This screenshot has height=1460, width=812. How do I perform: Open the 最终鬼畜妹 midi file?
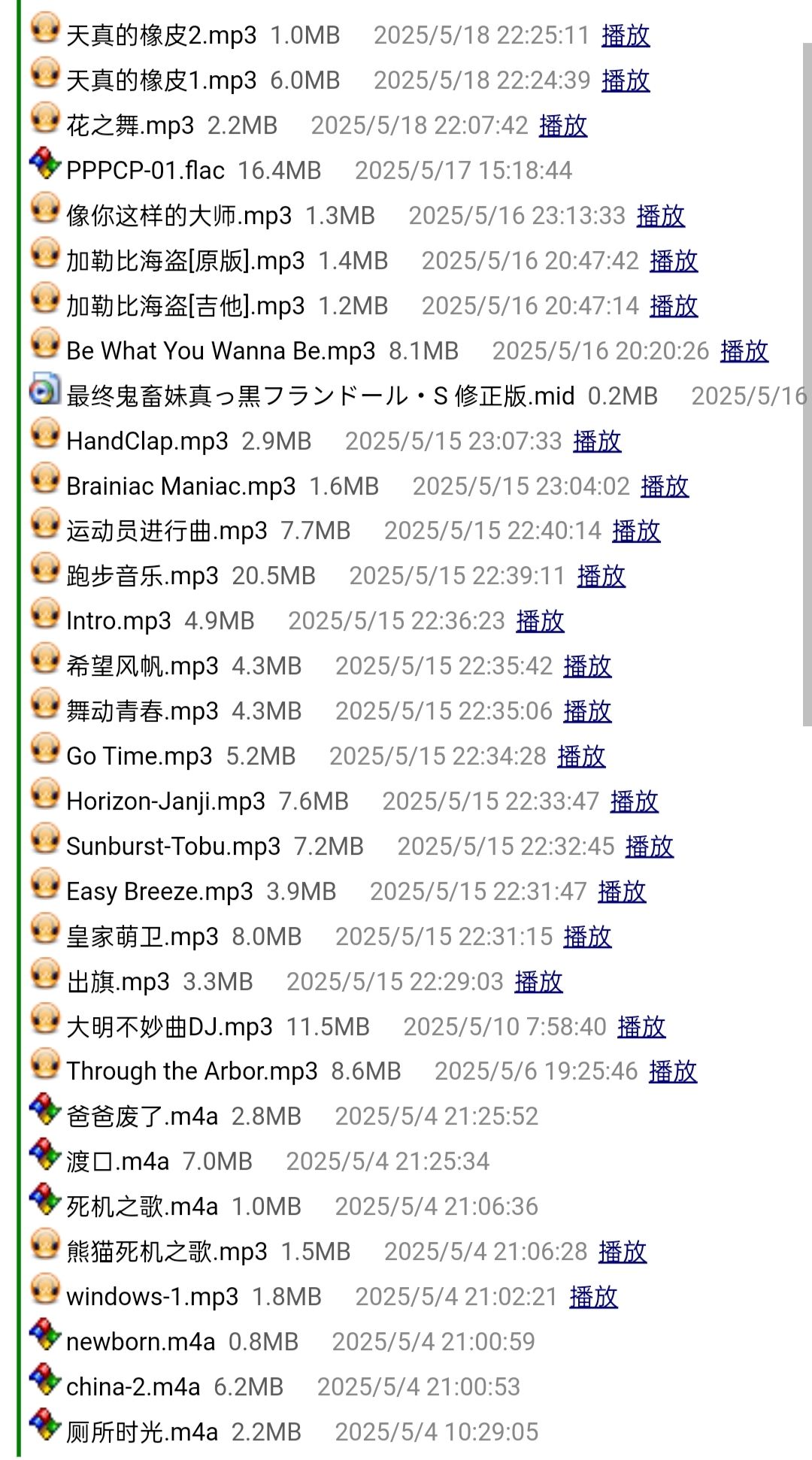(320, 396)
